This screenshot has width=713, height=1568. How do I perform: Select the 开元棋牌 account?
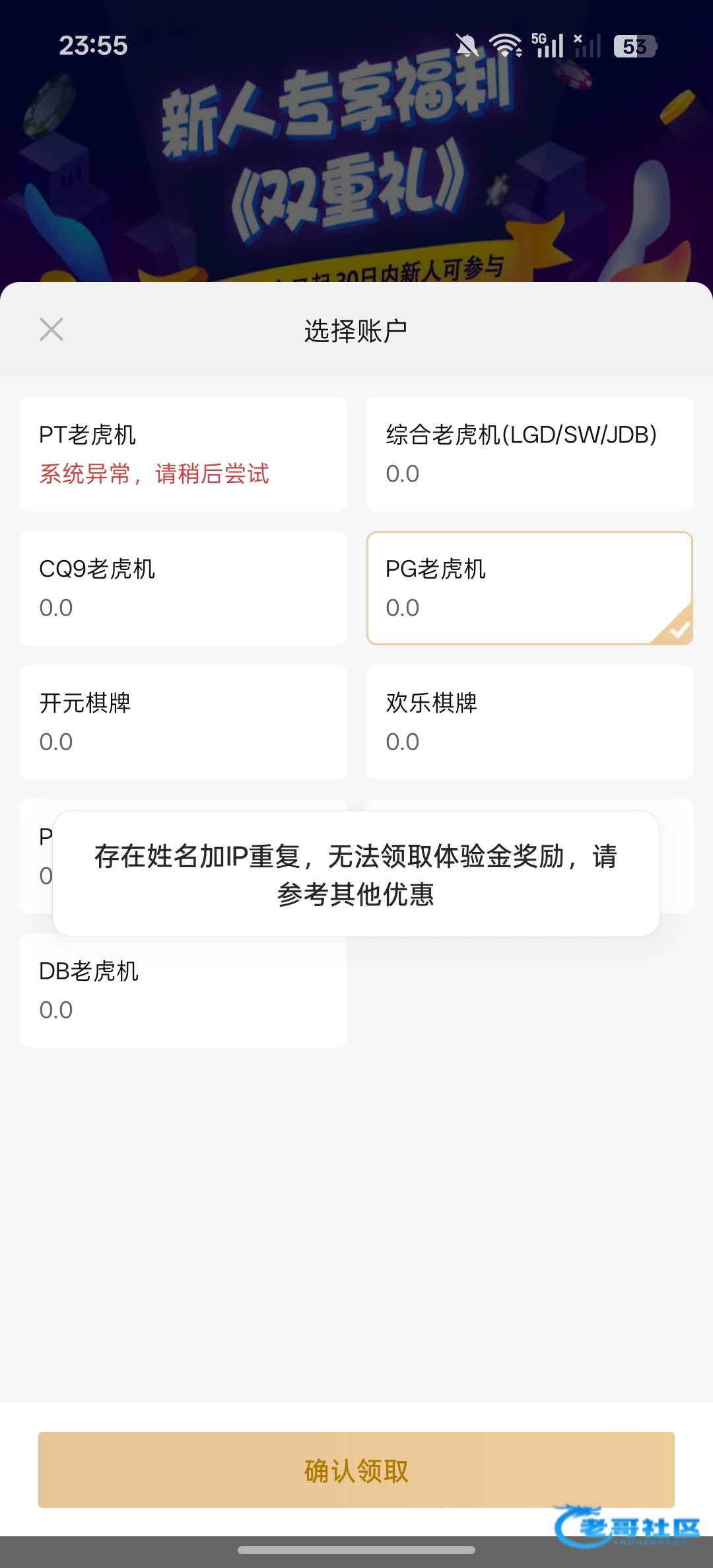(x=183, y=722)
